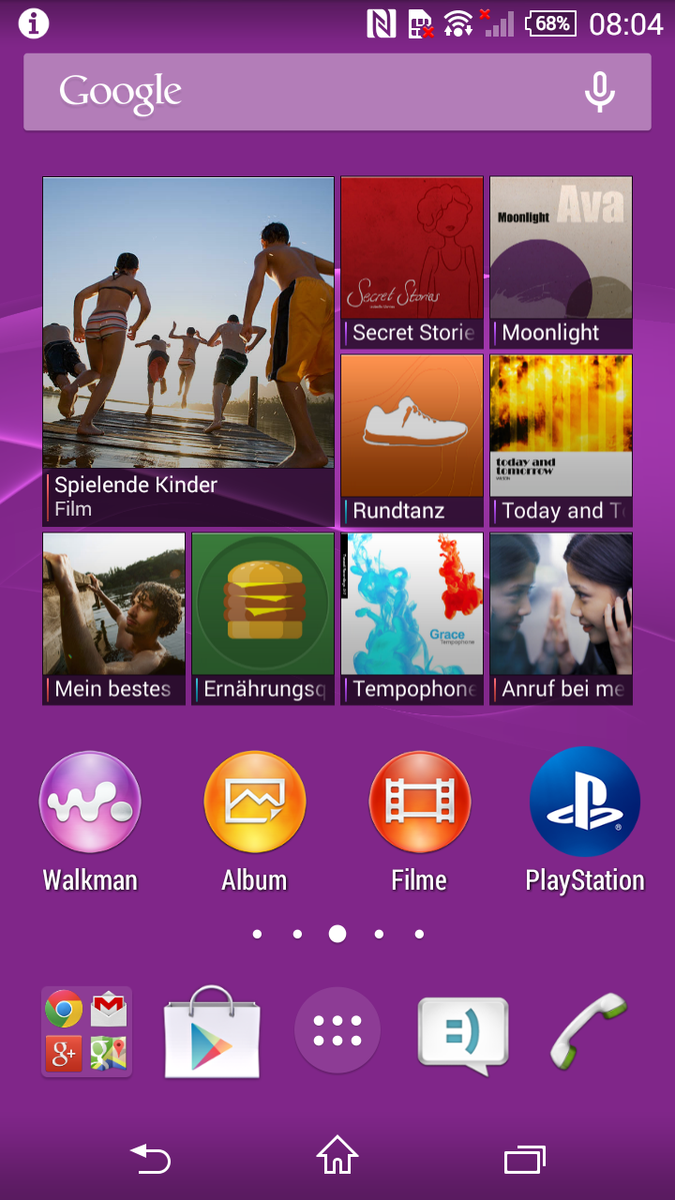Open the Today and Tomorrow album tile

pos(561,440)
